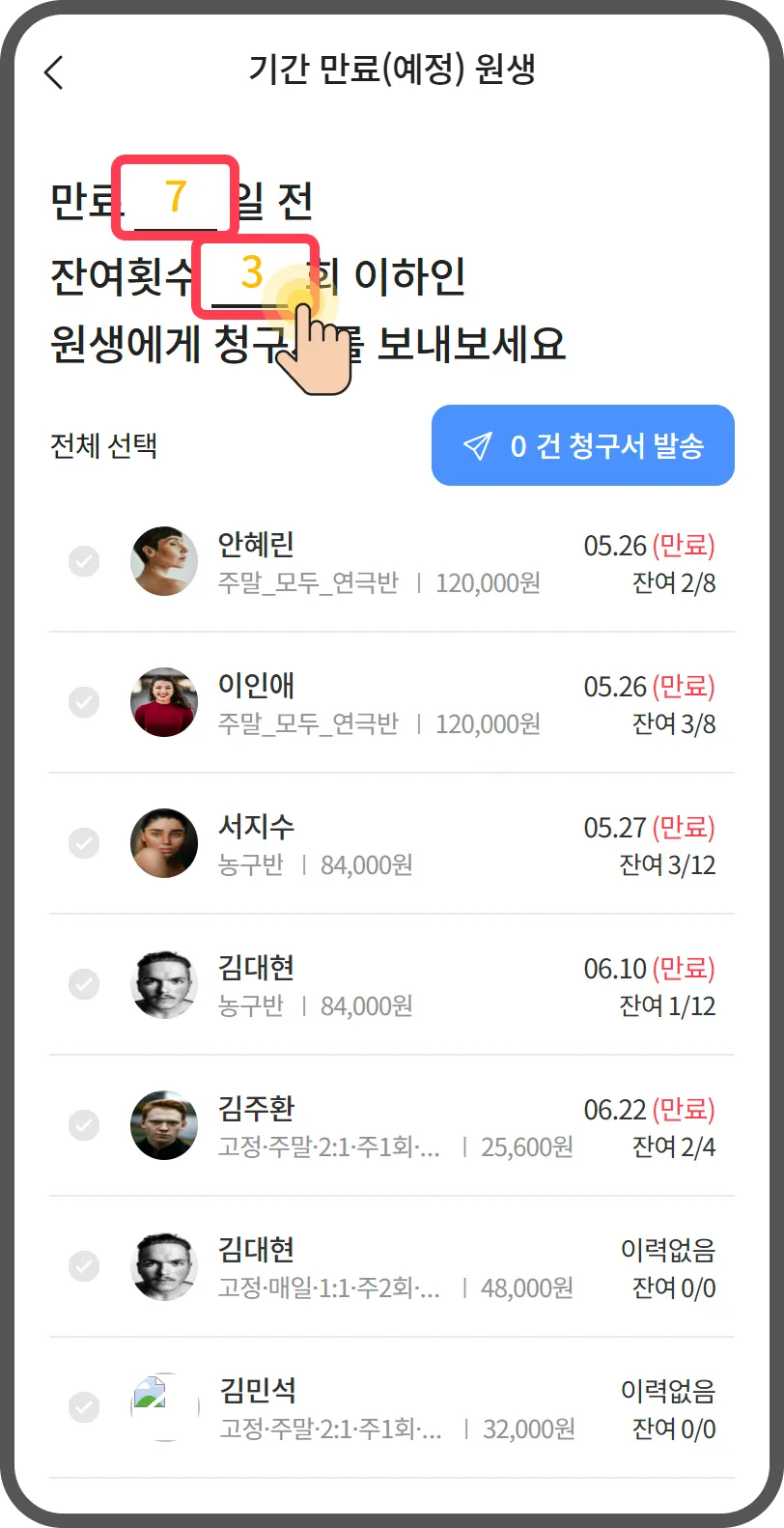This screenshot has width=784, height=1528.
Task: Tap 전체 선택 to select all students
Action: pos(103,446)
